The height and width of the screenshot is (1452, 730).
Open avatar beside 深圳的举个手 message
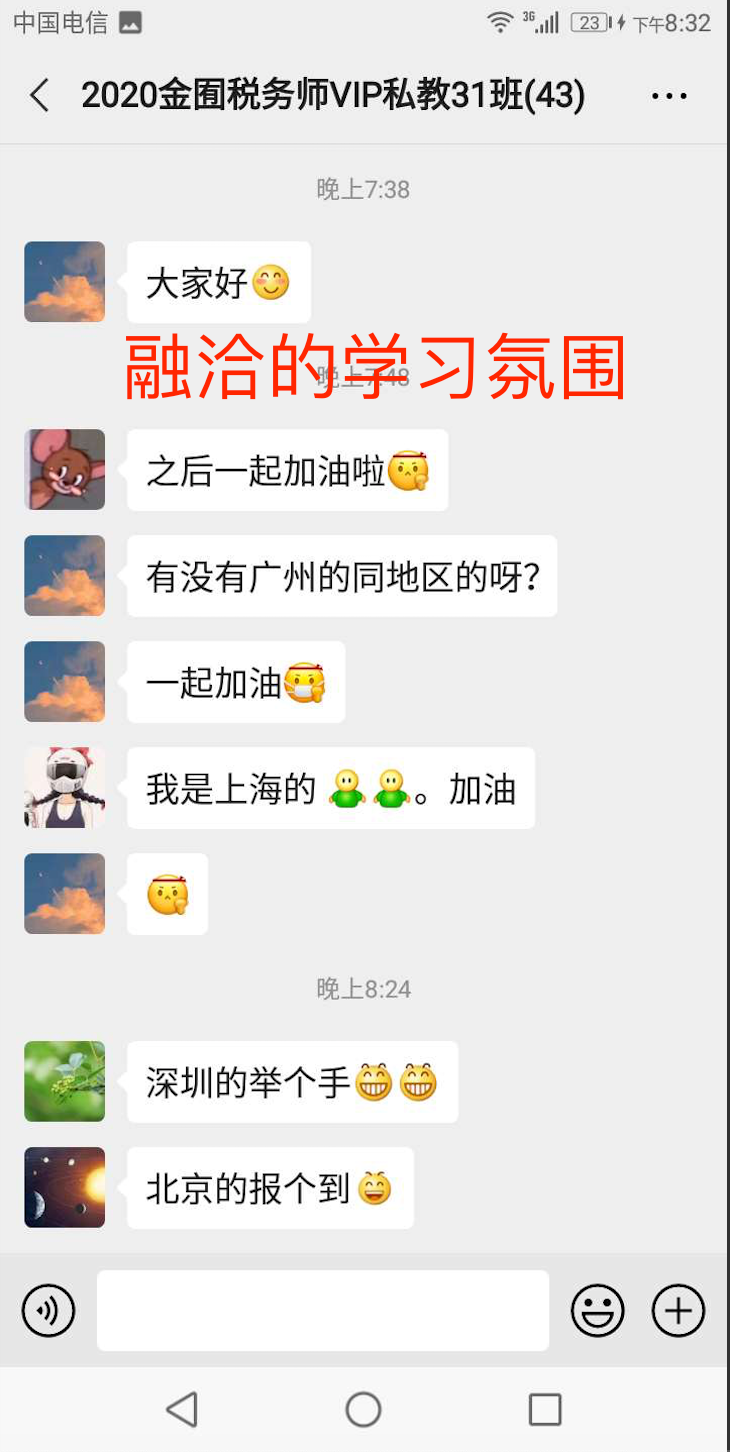point(65,1082)
